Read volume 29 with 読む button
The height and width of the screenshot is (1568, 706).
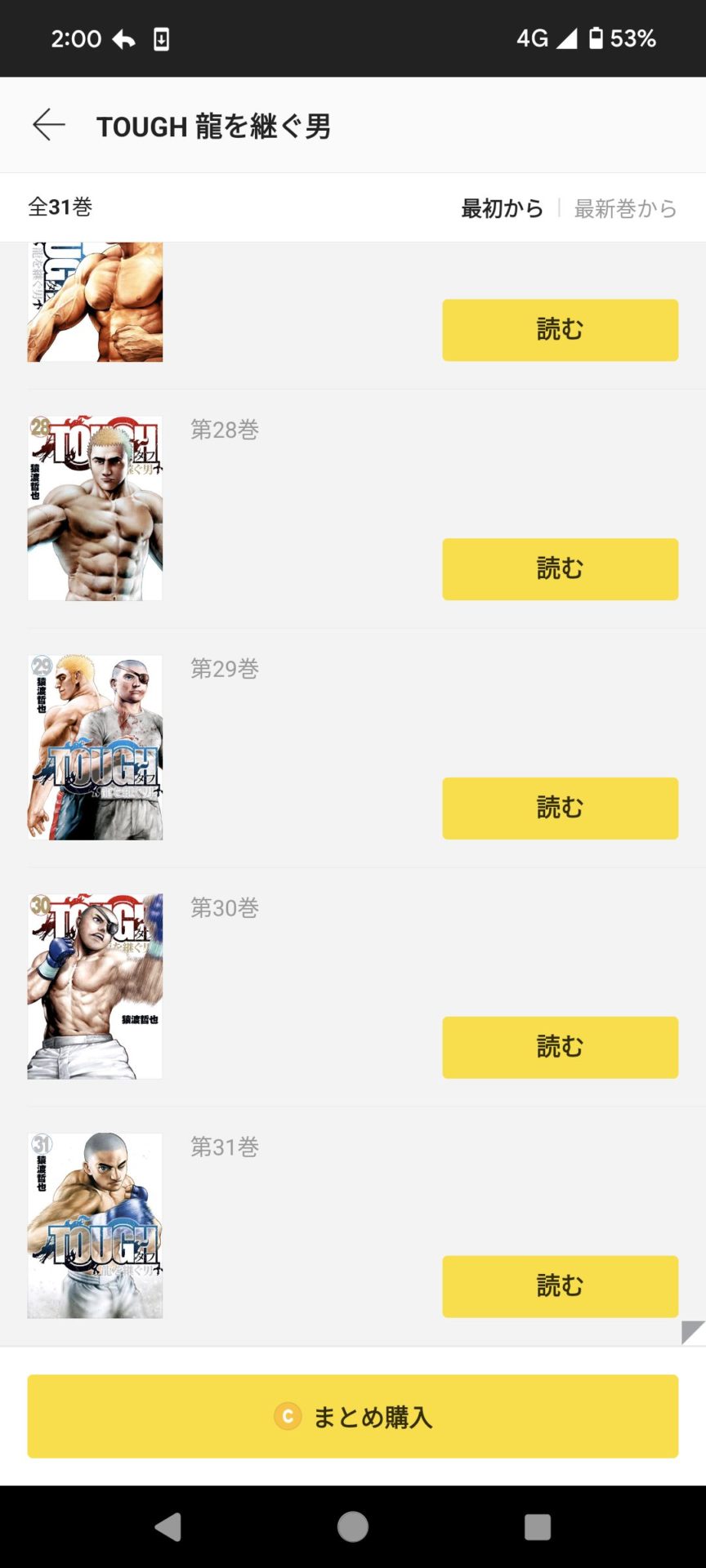click(560, 808)
